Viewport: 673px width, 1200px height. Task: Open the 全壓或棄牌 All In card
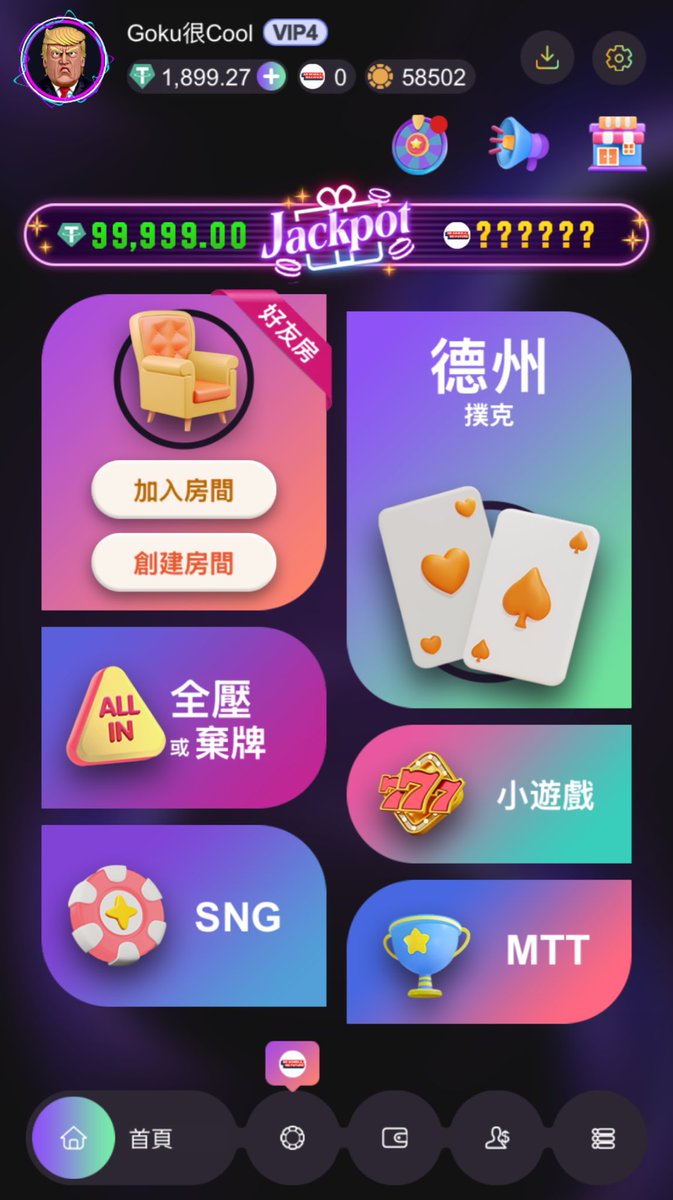point(184,717)
